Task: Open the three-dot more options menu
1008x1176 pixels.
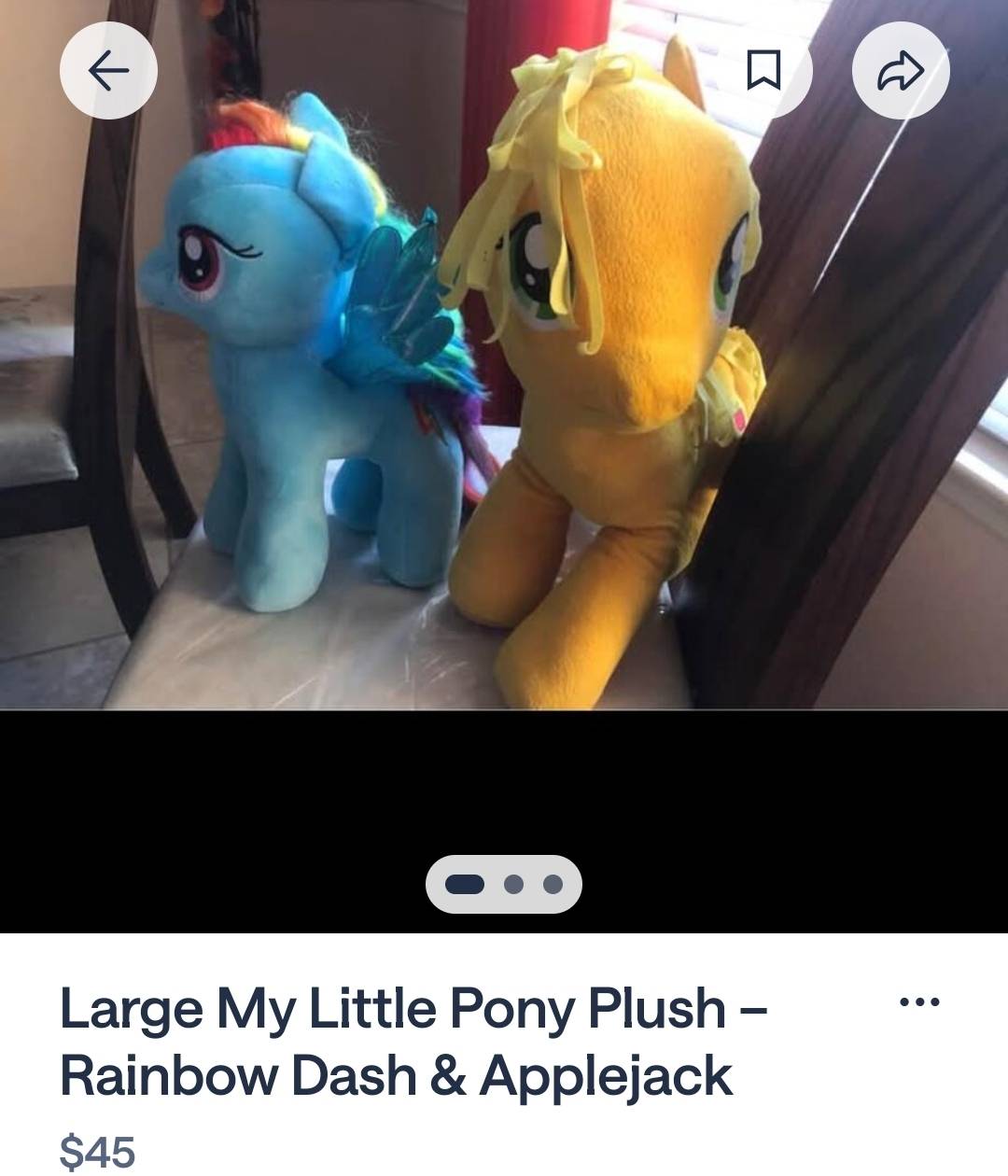Action: pos(919,1002)
